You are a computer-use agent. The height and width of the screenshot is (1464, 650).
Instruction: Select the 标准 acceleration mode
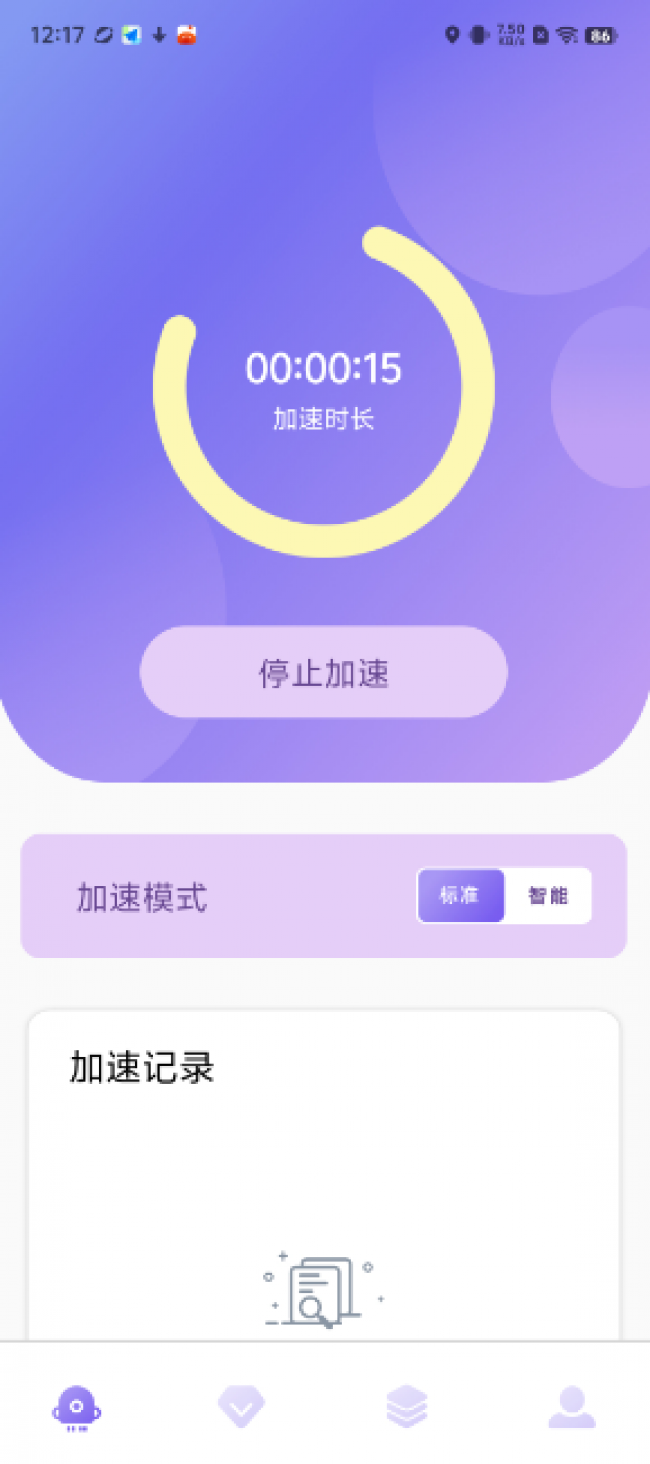click(x=460, y=895)
